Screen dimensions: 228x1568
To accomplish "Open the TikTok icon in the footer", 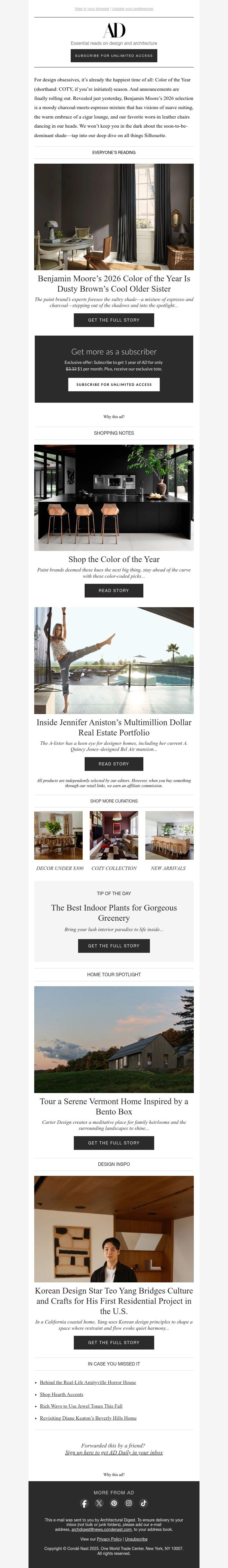I will tap(143, 1503).
